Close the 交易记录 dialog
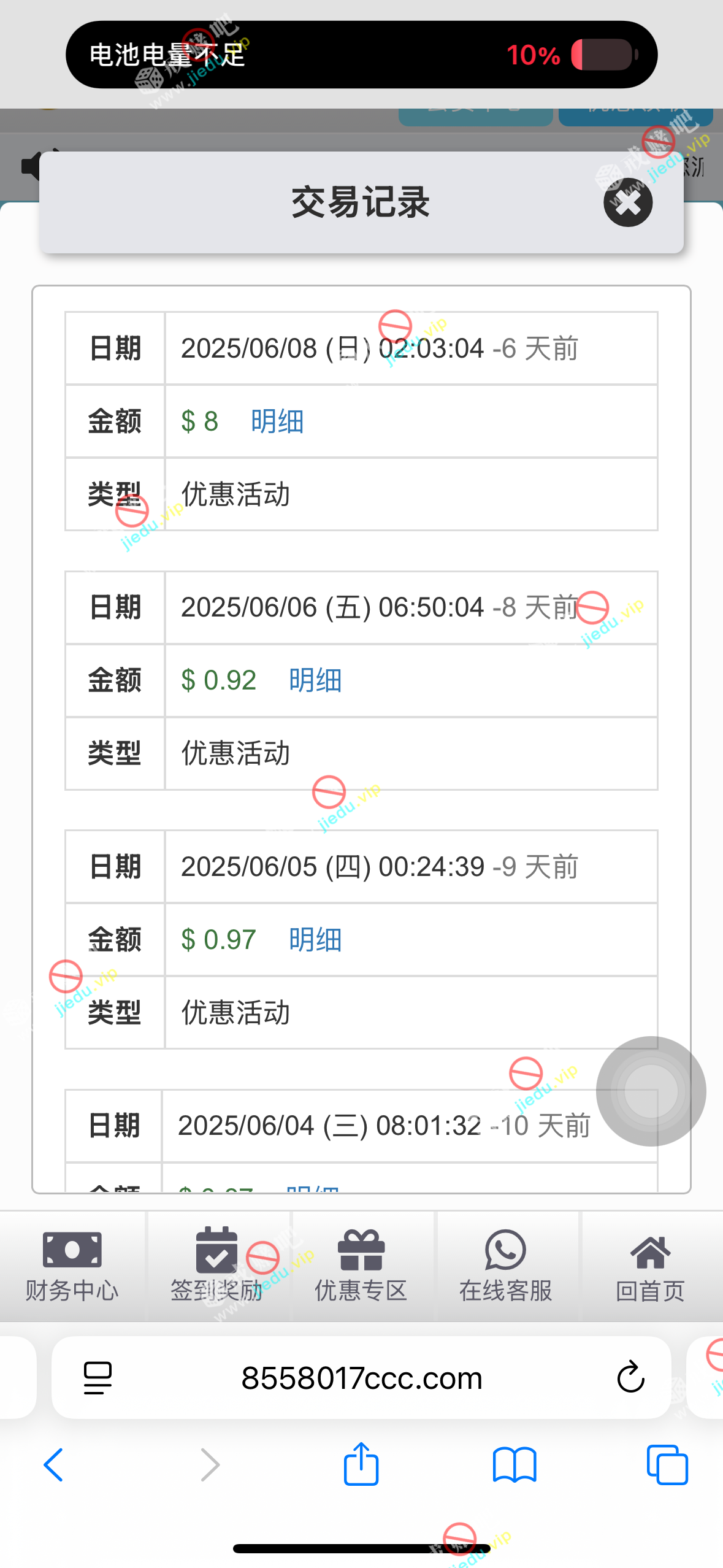Viewport: 723px width, 1568px height. (627, 202)
